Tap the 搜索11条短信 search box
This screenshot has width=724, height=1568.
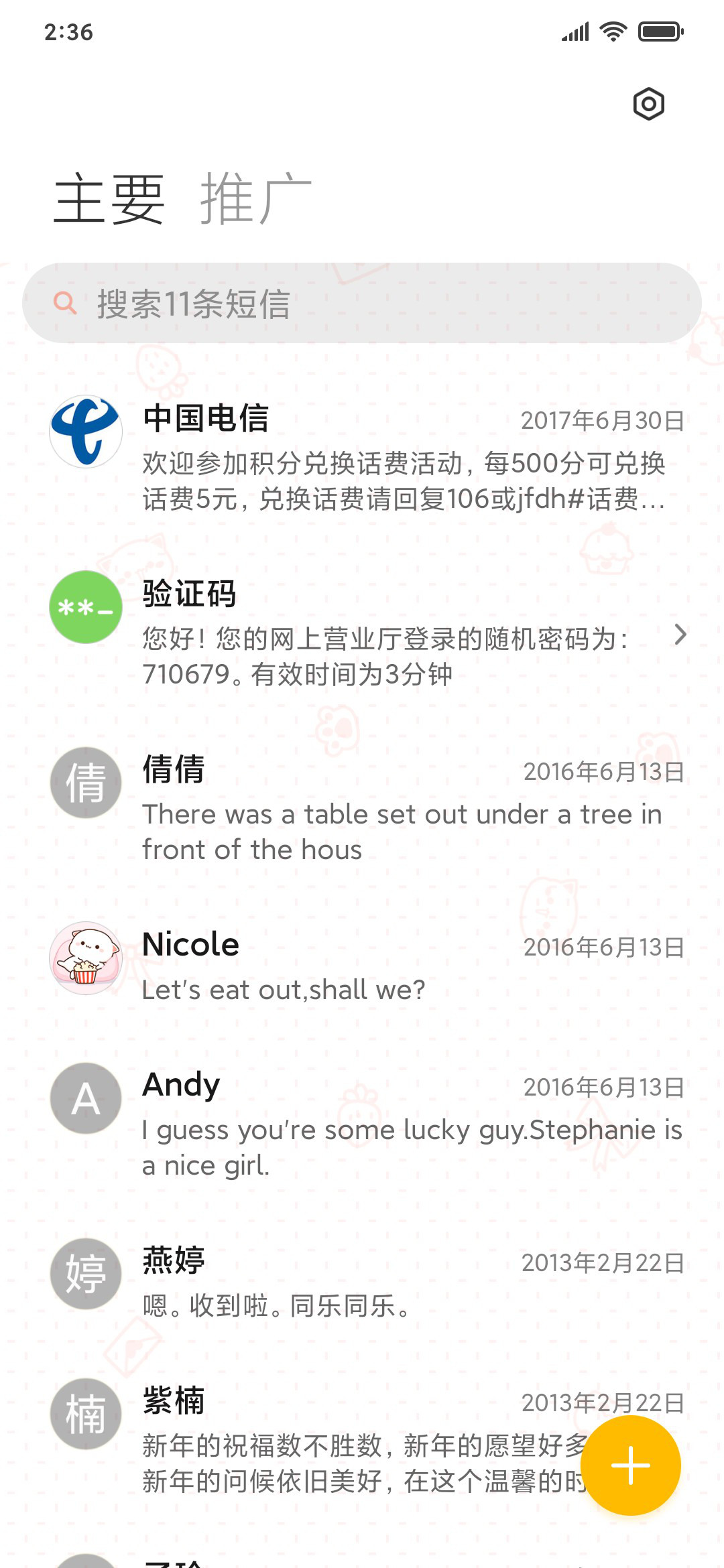pyautogui.click(x=362, y=303)
